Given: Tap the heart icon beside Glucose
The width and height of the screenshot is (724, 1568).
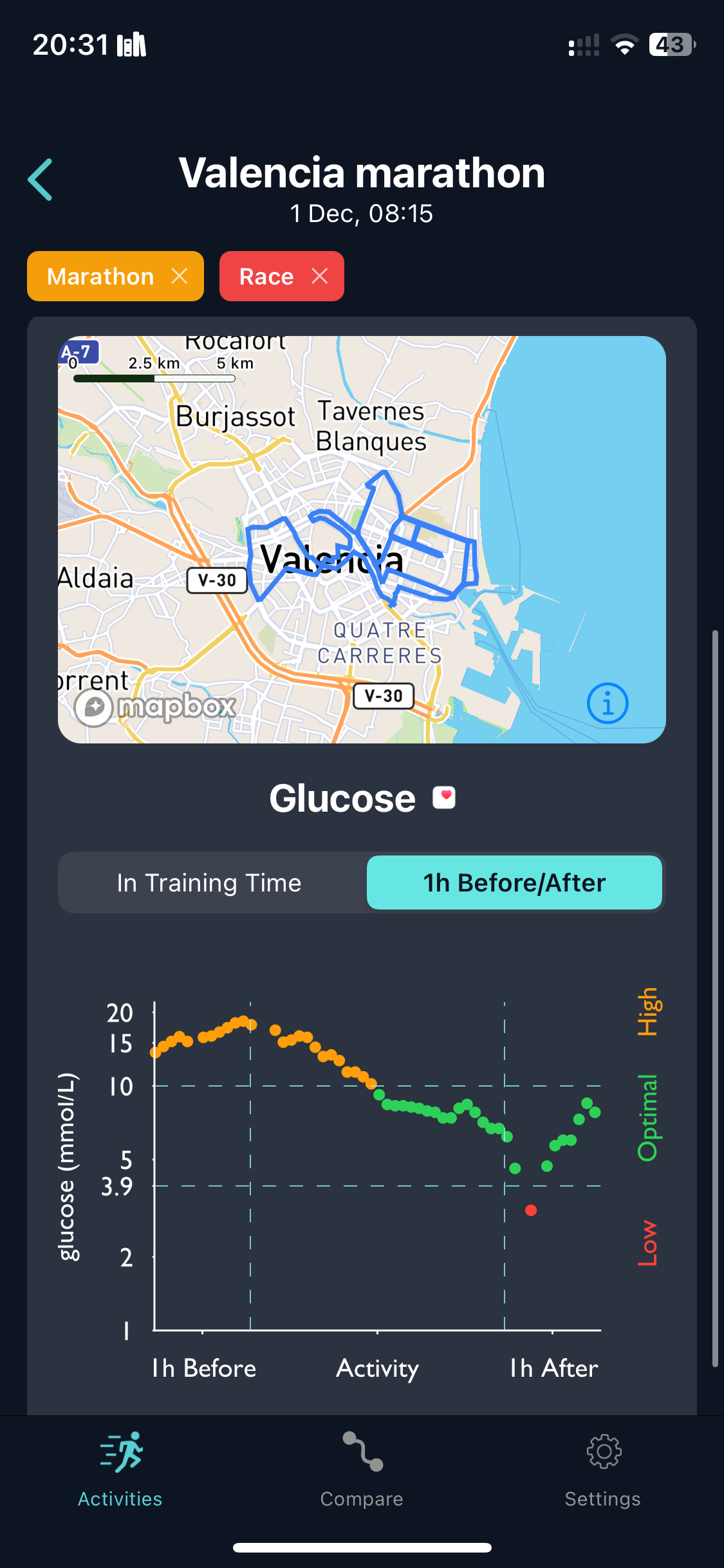Looking at the screenshot, I should point(445,796).
